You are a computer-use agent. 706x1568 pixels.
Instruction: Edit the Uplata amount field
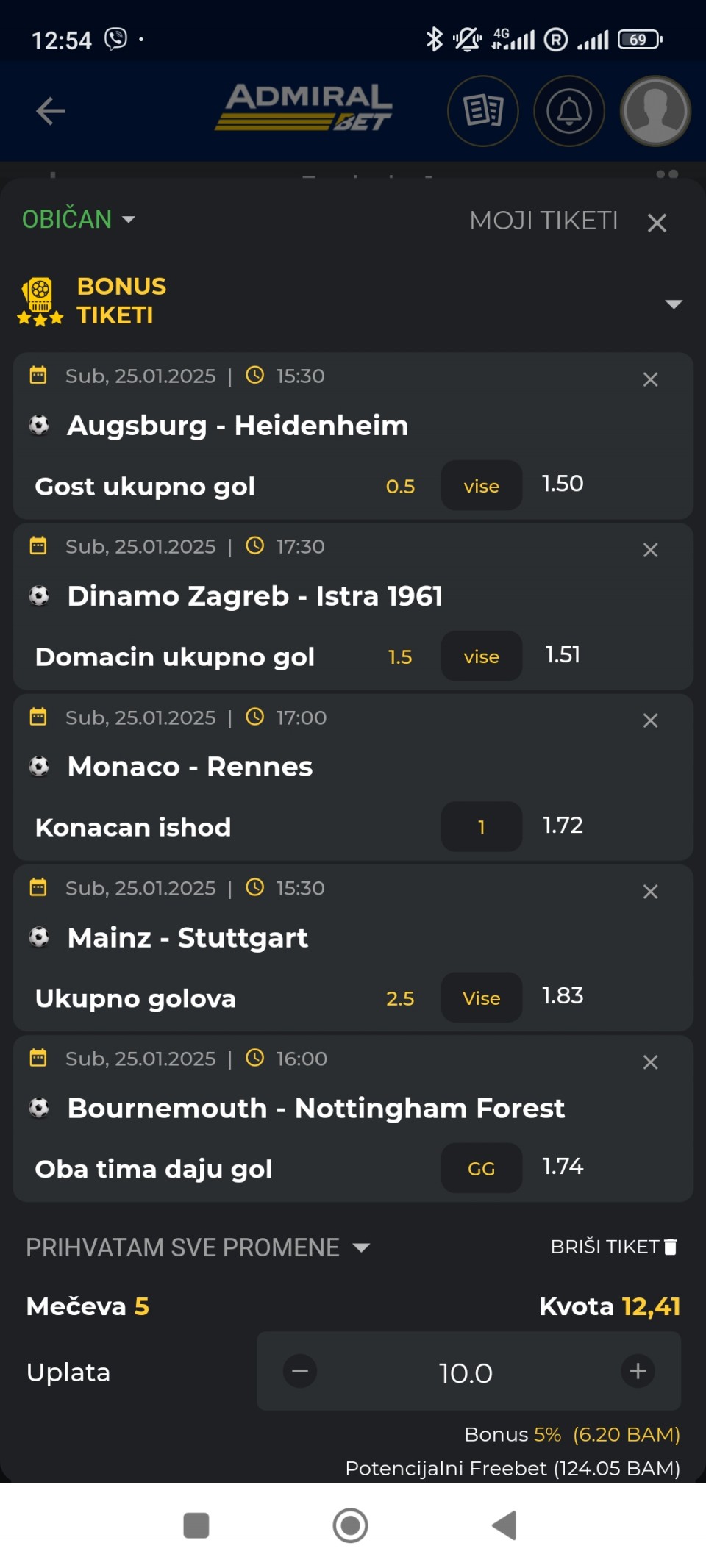466,1372
